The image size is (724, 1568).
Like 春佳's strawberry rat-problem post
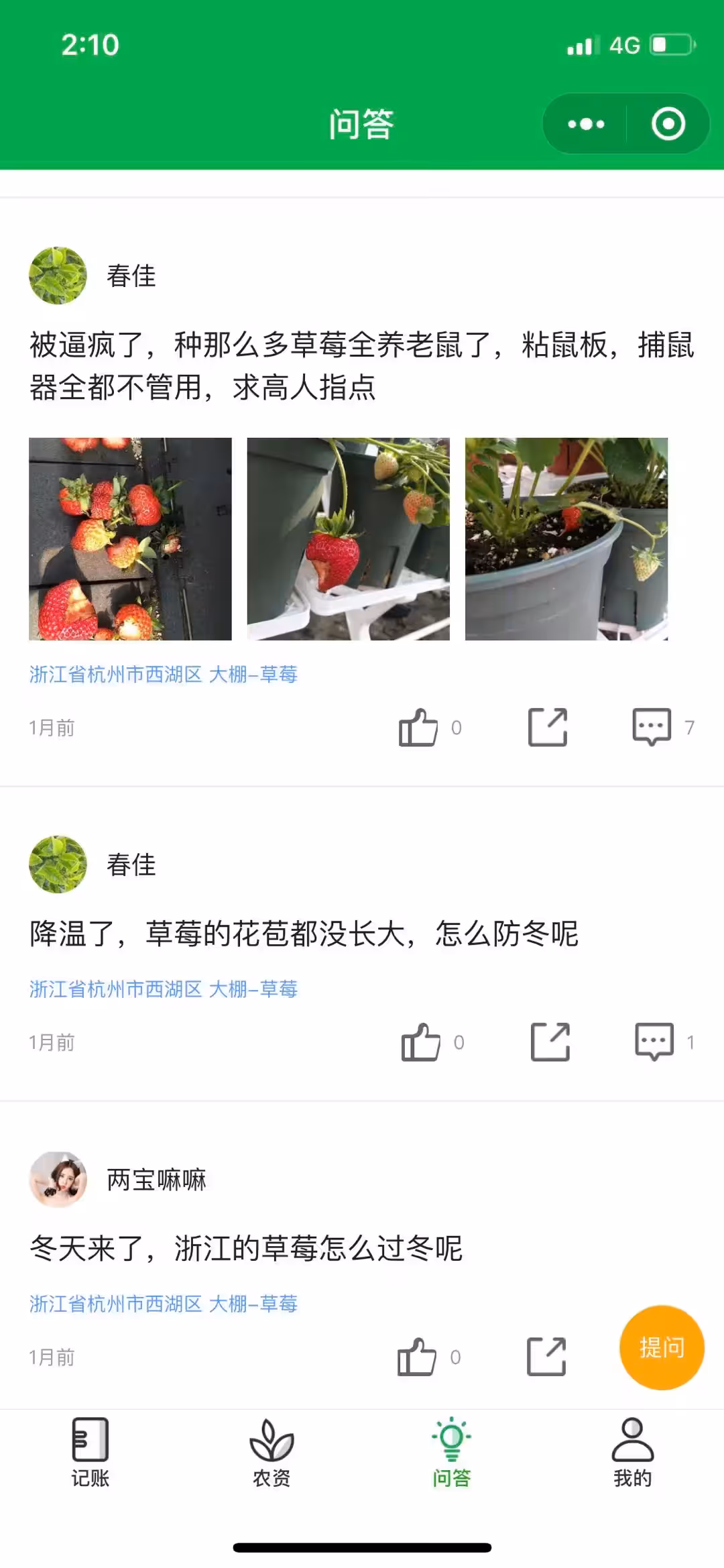pyautogui.click(x=419, y=727)
